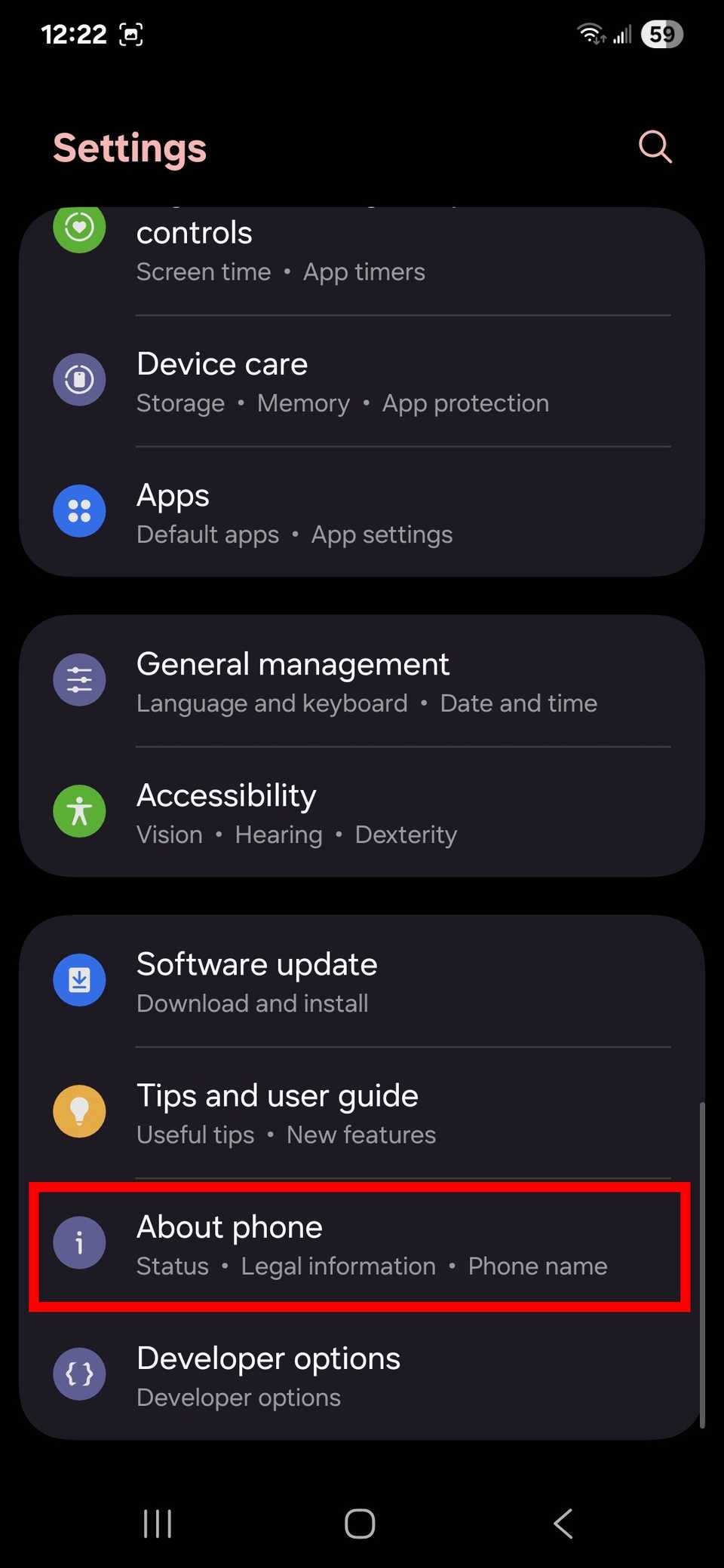Click the green Accessibility figure icon
Screen dimensions: 724x1568
[x=79, y=810]
